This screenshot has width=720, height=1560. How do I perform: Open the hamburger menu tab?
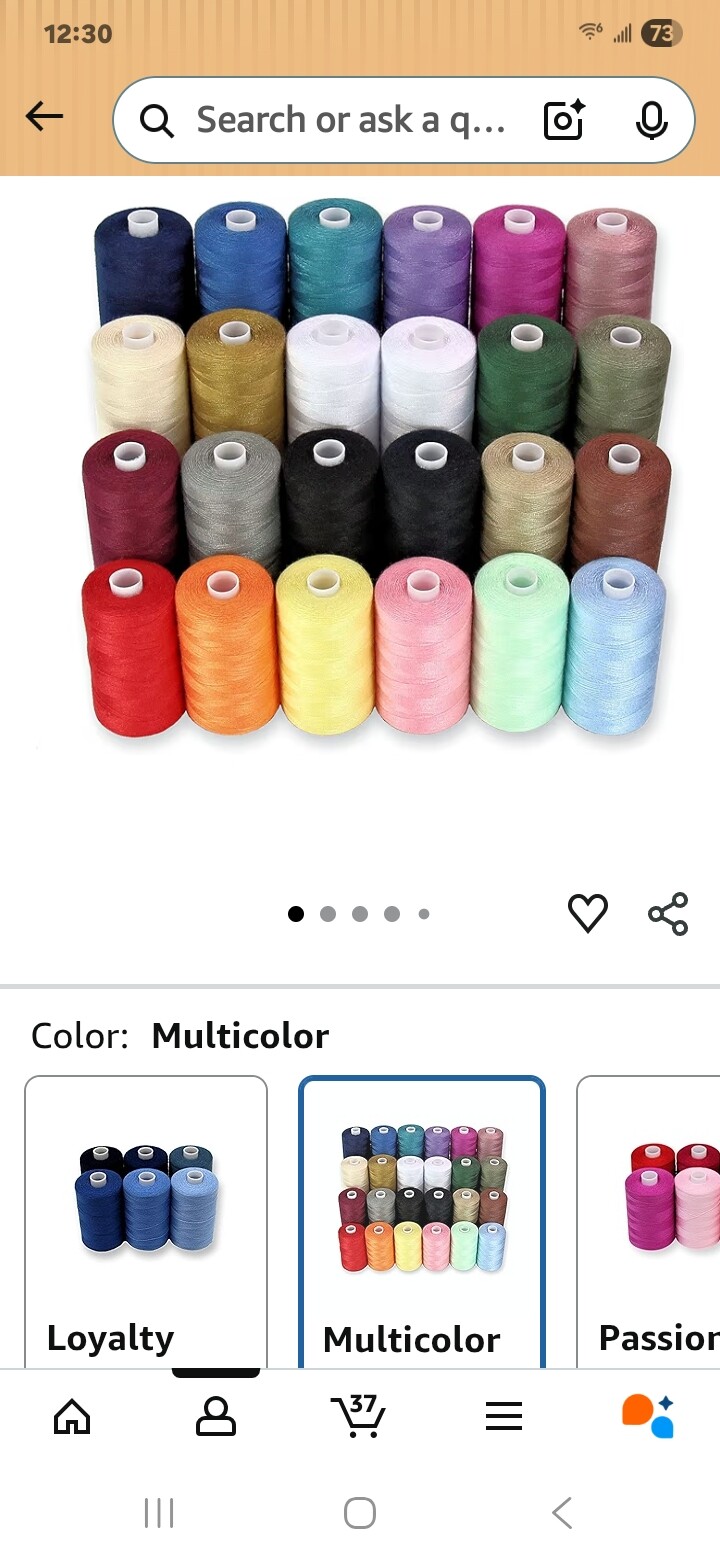(x=504, y=1416)
